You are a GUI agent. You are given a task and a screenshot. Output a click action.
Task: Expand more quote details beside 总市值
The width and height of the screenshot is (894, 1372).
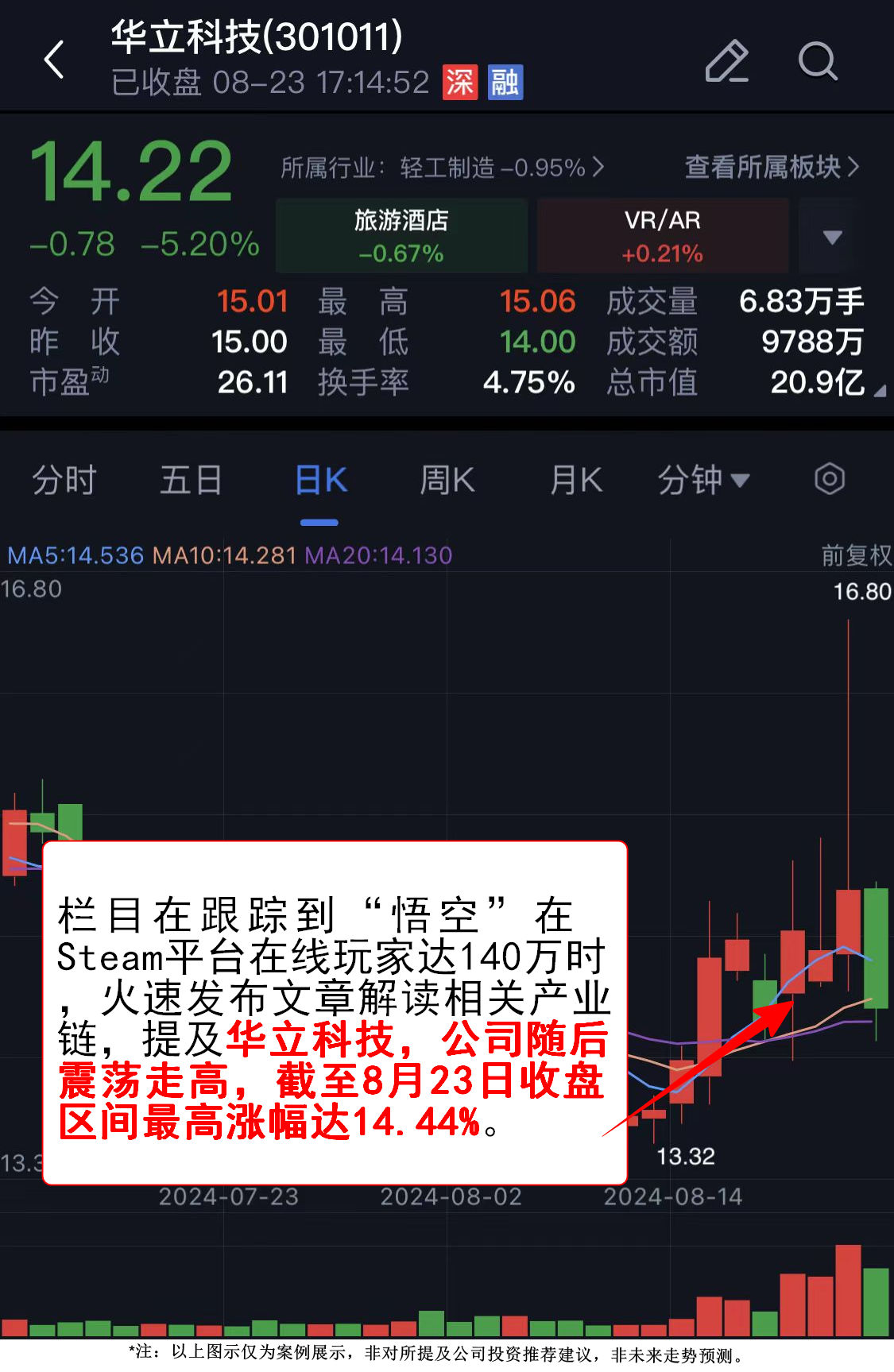coord(879,390)
